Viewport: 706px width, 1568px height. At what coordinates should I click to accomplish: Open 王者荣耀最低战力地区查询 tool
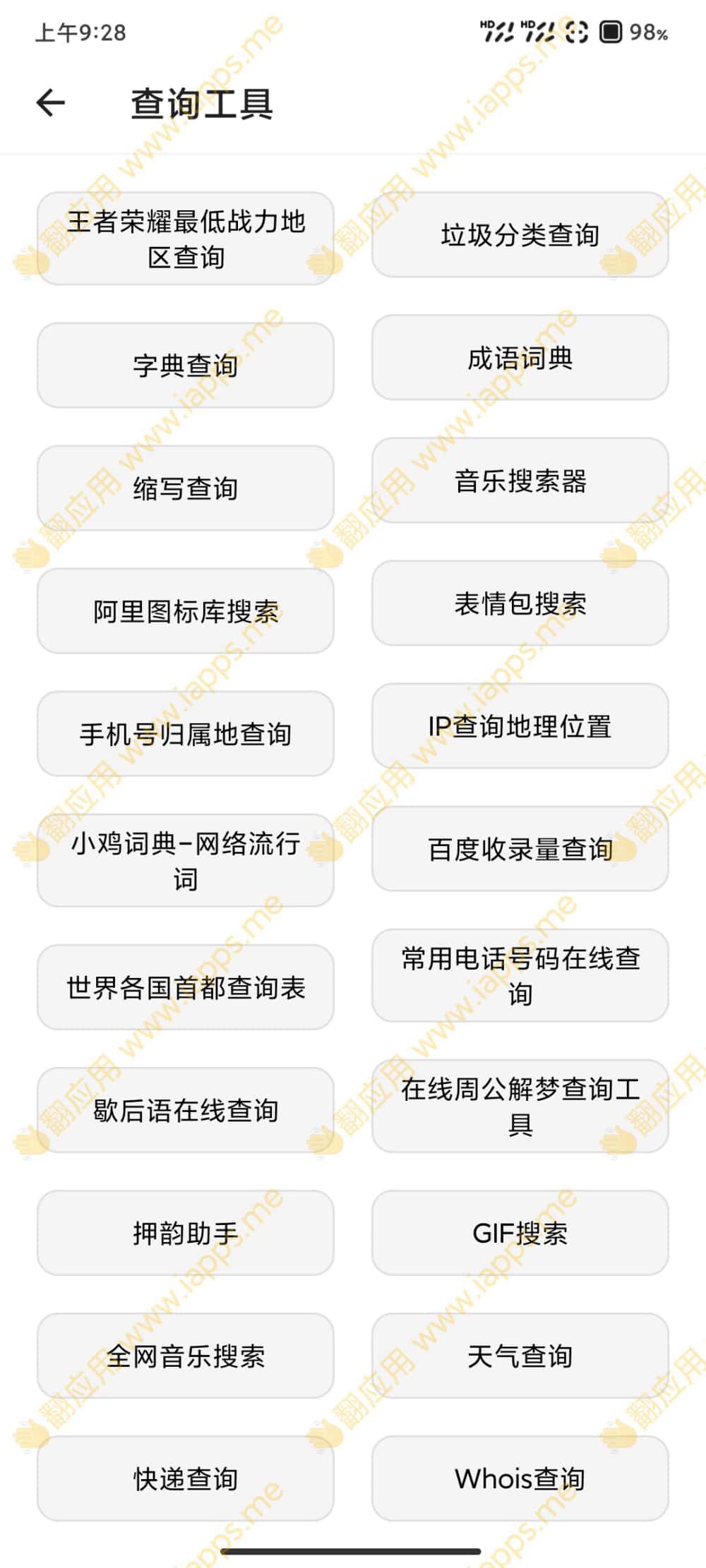(x=185, y=239)
